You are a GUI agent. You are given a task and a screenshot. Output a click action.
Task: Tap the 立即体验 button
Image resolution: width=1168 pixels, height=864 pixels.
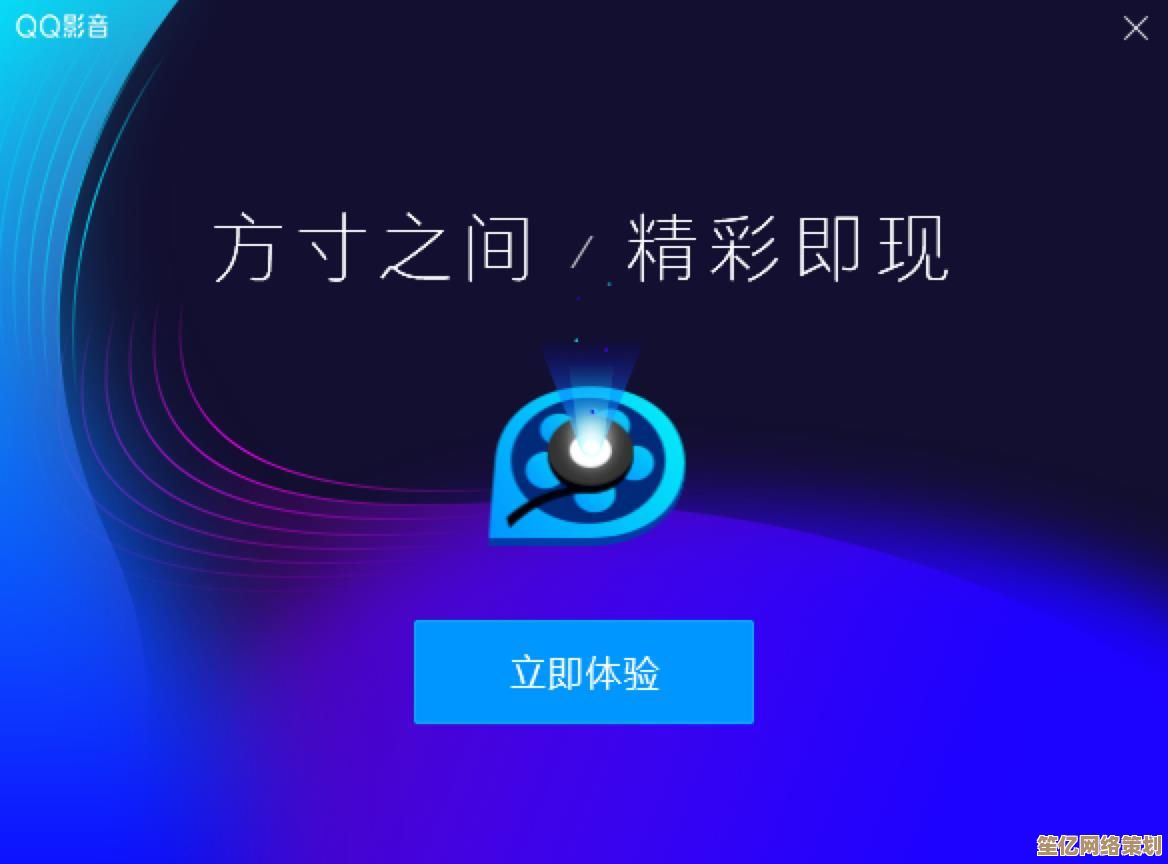click(x=583, y=672)
